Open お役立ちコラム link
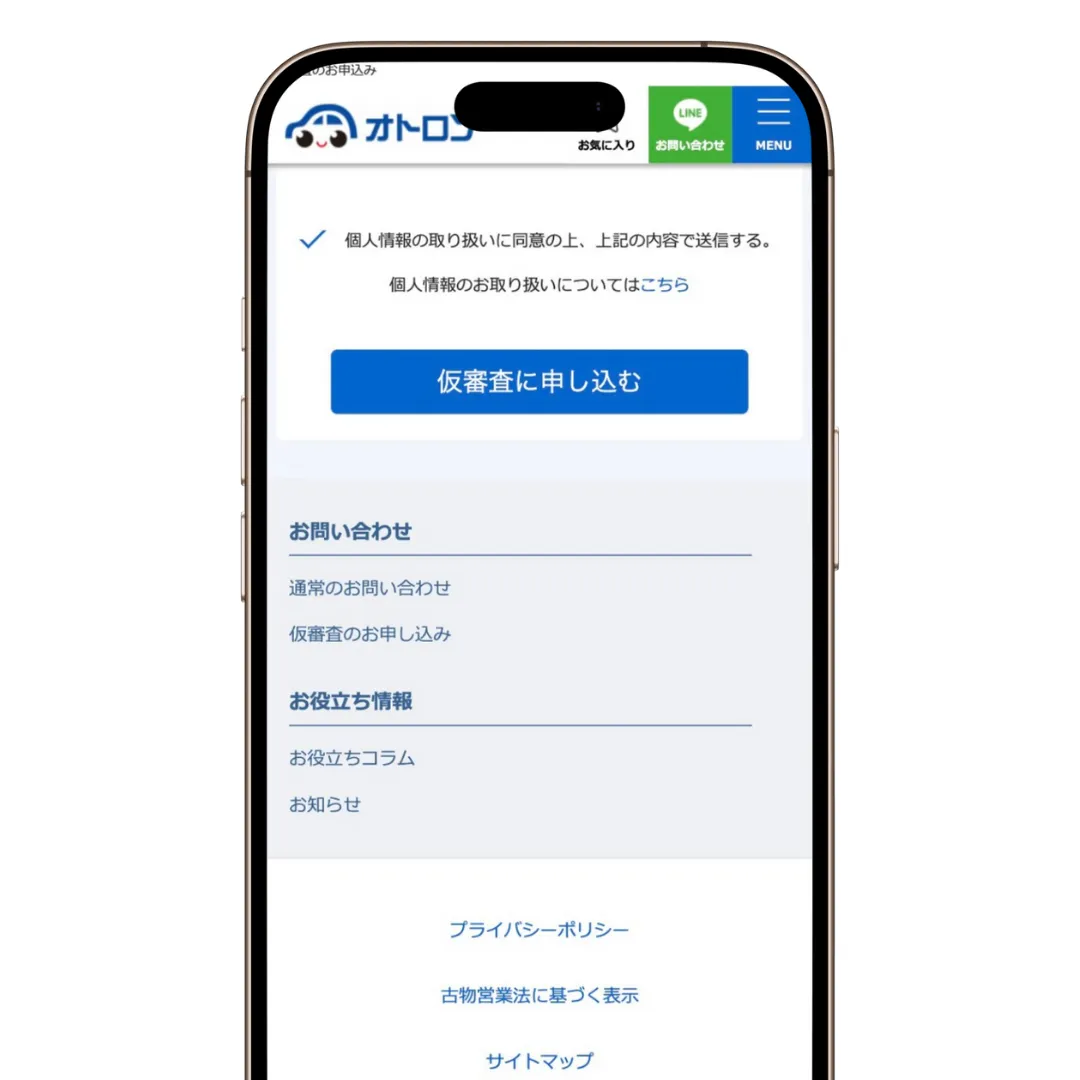 352,758
